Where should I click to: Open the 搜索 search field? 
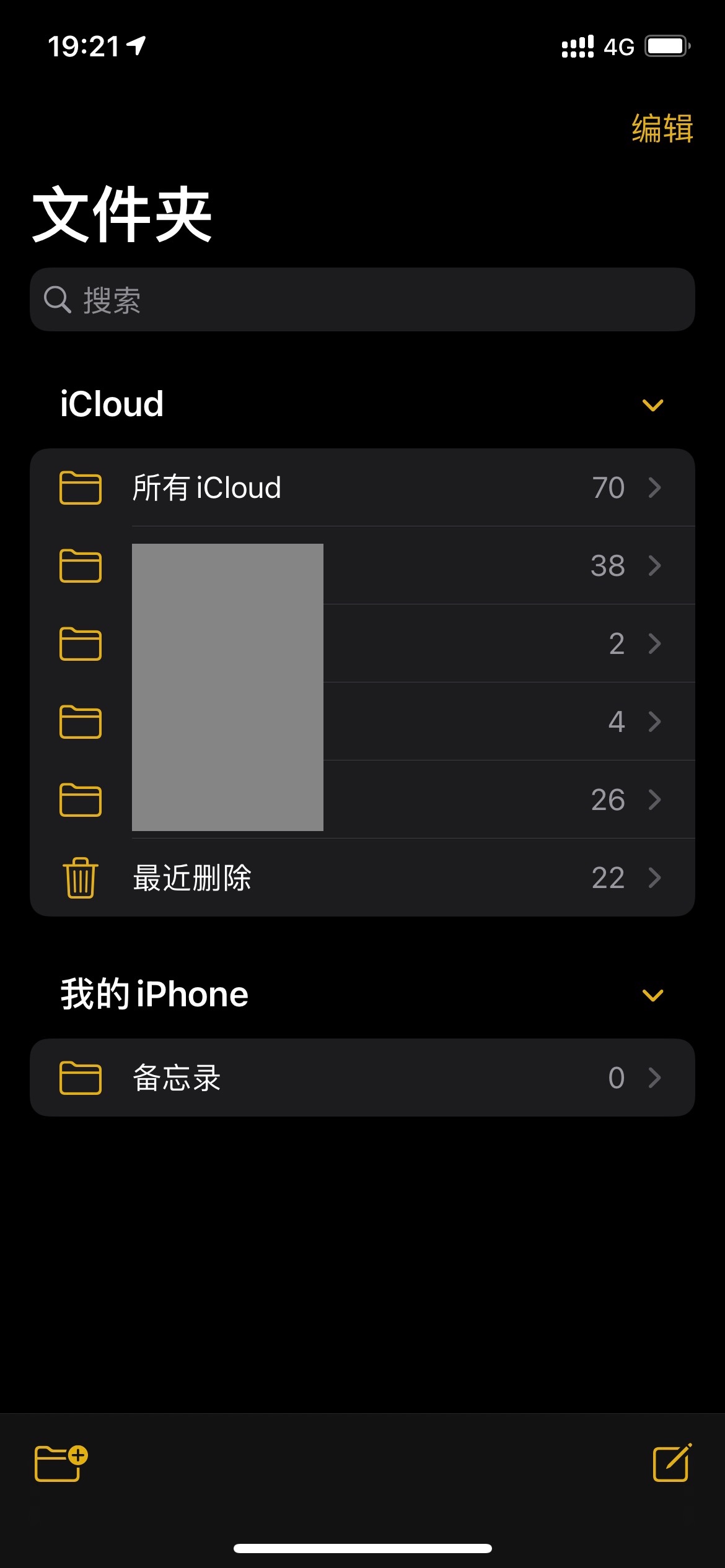point(362,300)
